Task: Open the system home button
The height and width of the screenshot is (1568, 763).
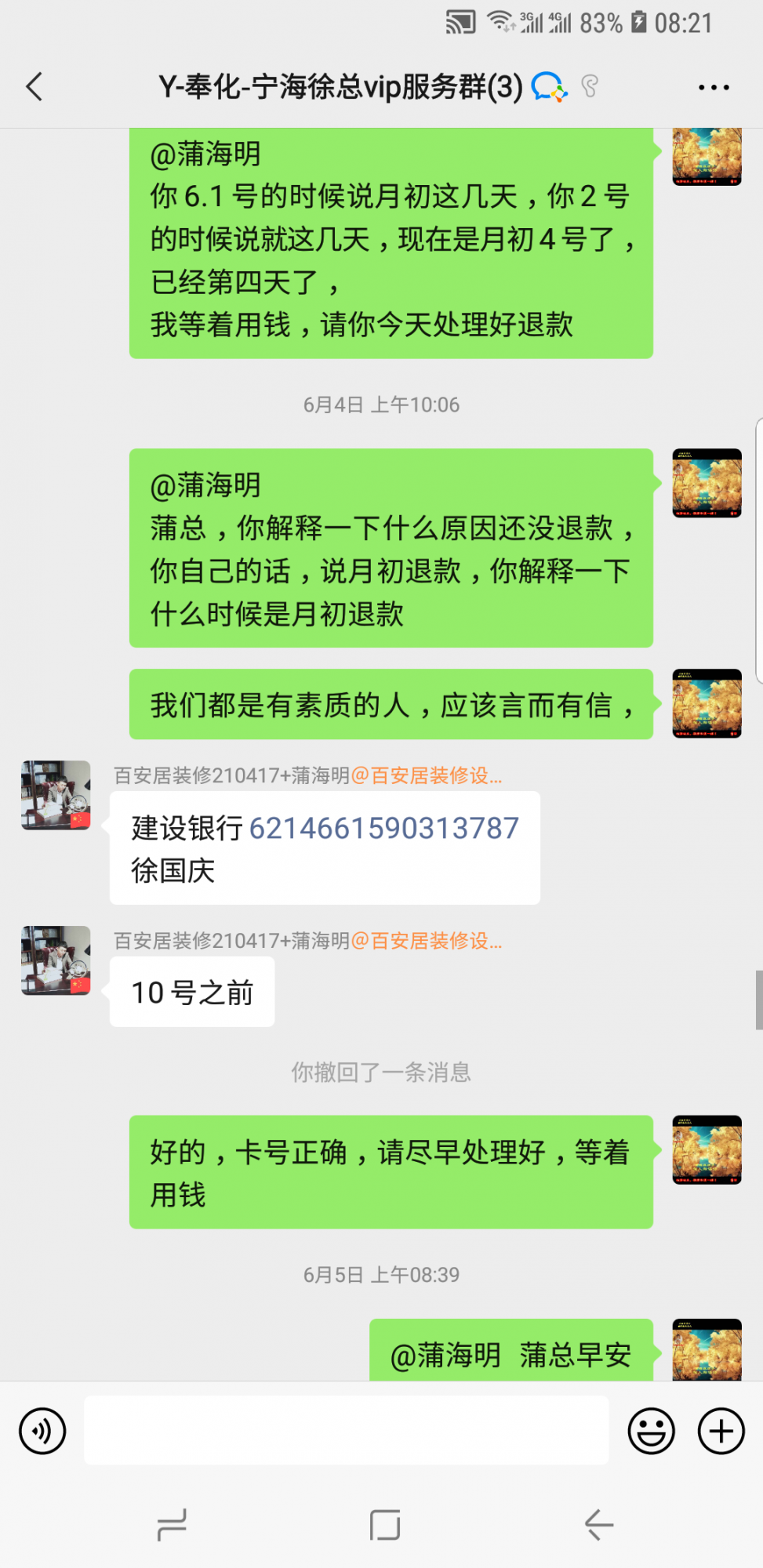Action: 384,1525
